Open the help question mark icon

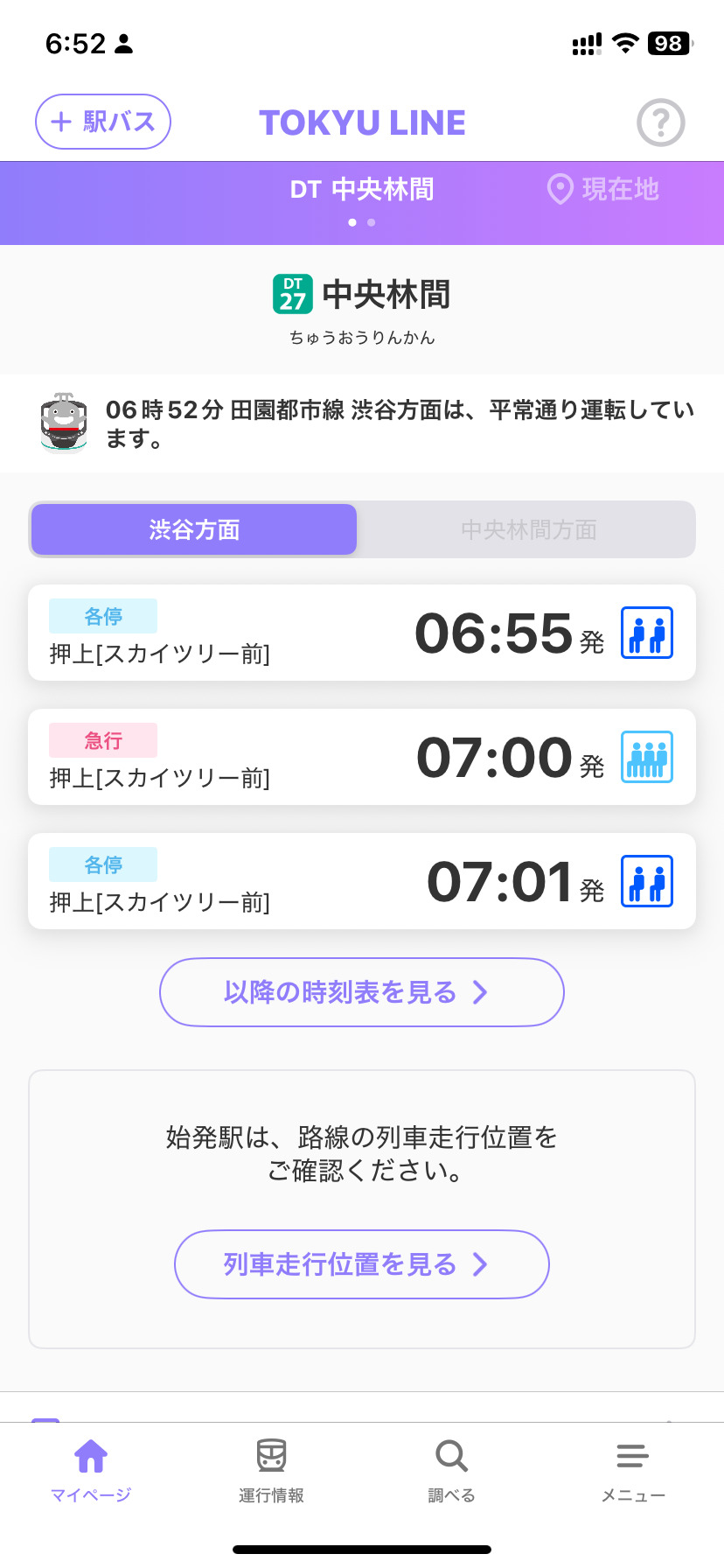click(x=660, y=122)
